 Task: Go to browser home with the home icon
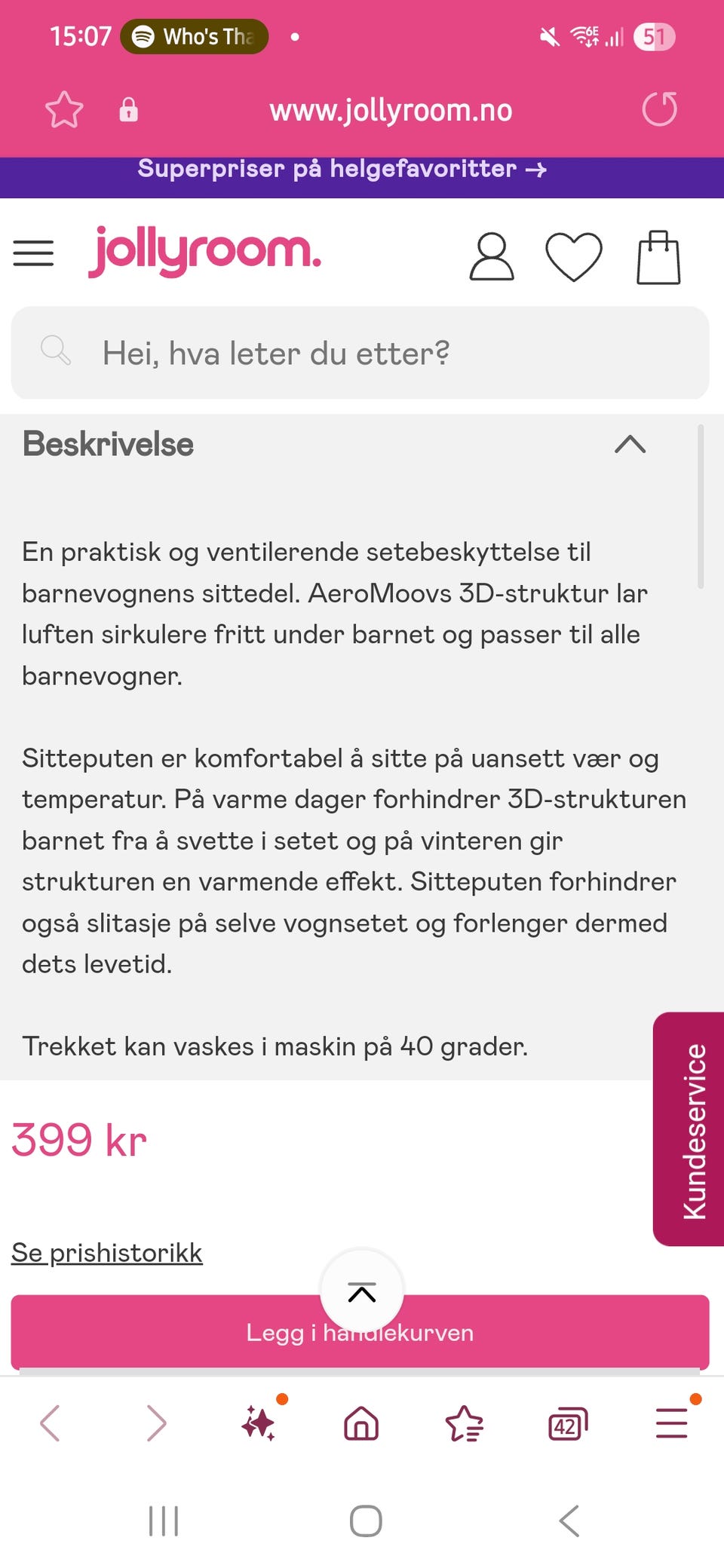click(360, 1423)
